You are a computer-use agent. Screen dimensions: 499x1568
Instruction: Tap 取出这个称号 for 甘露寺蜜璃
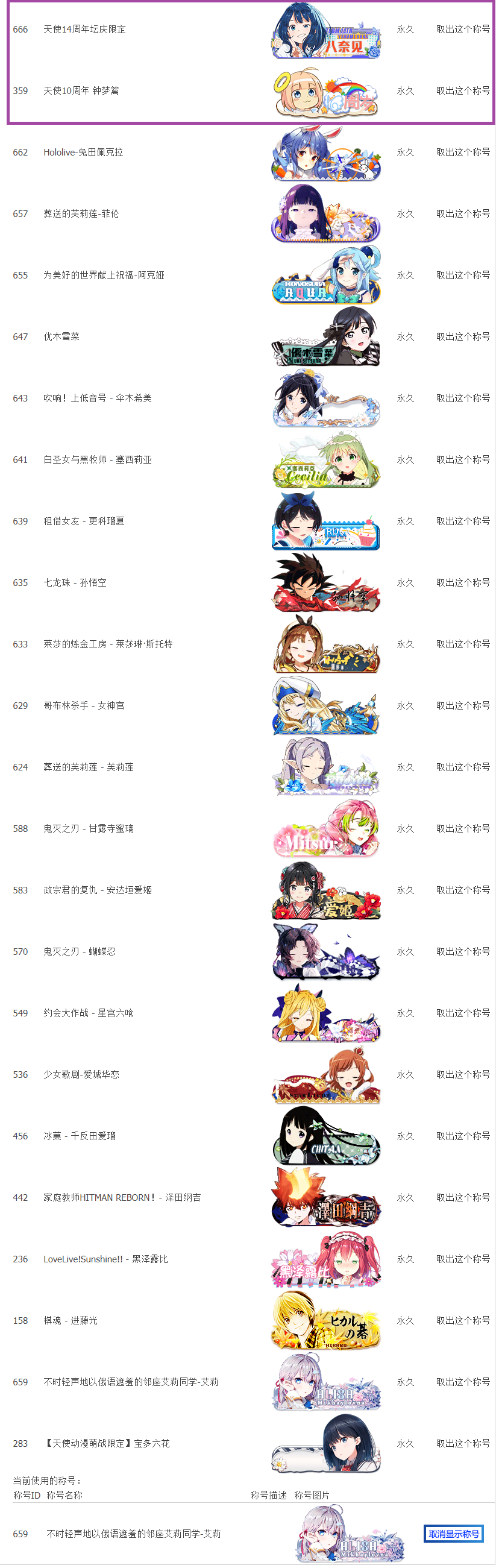462,828
